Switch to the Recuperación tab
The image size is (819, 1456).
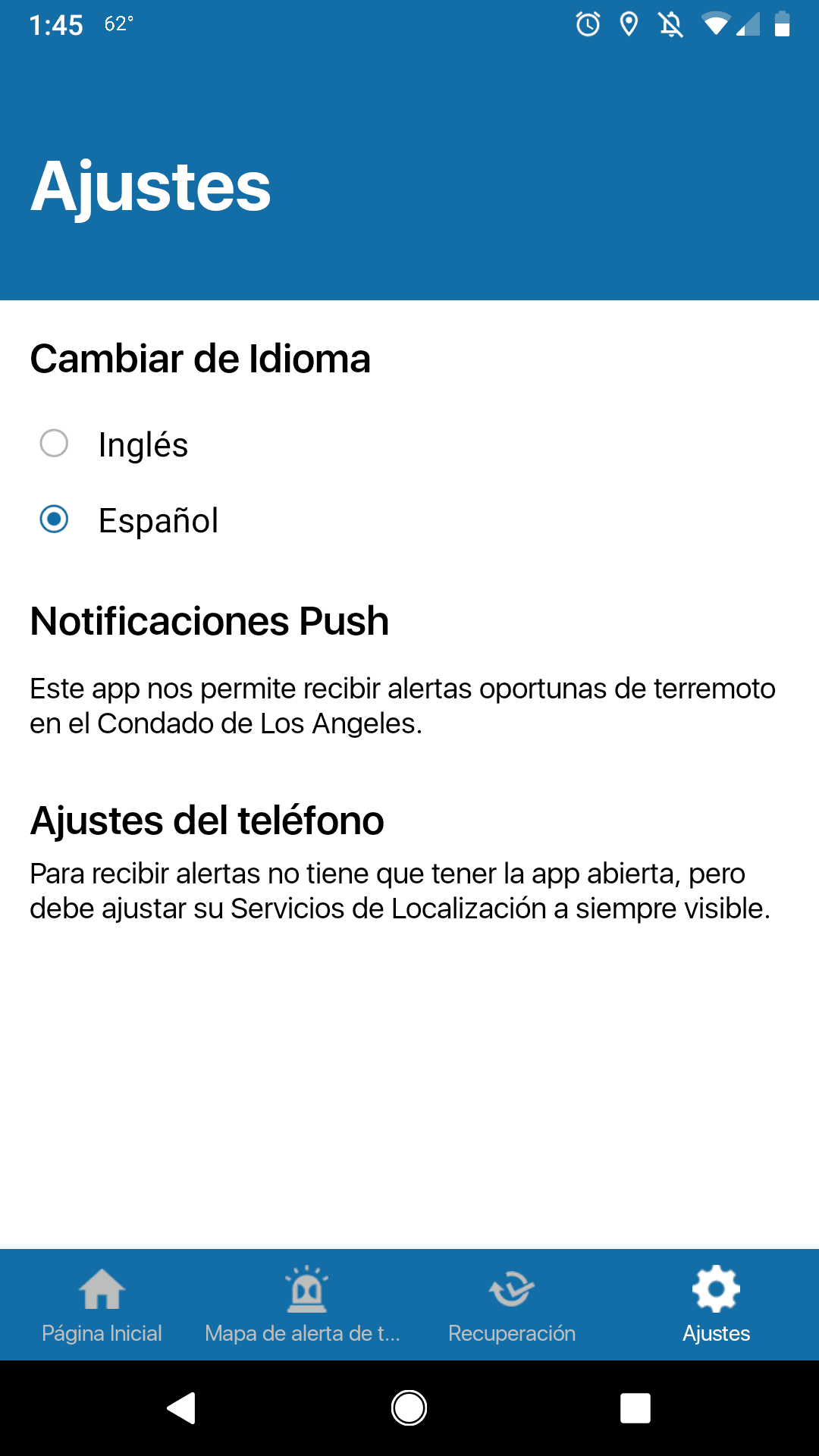point(510,1304)
